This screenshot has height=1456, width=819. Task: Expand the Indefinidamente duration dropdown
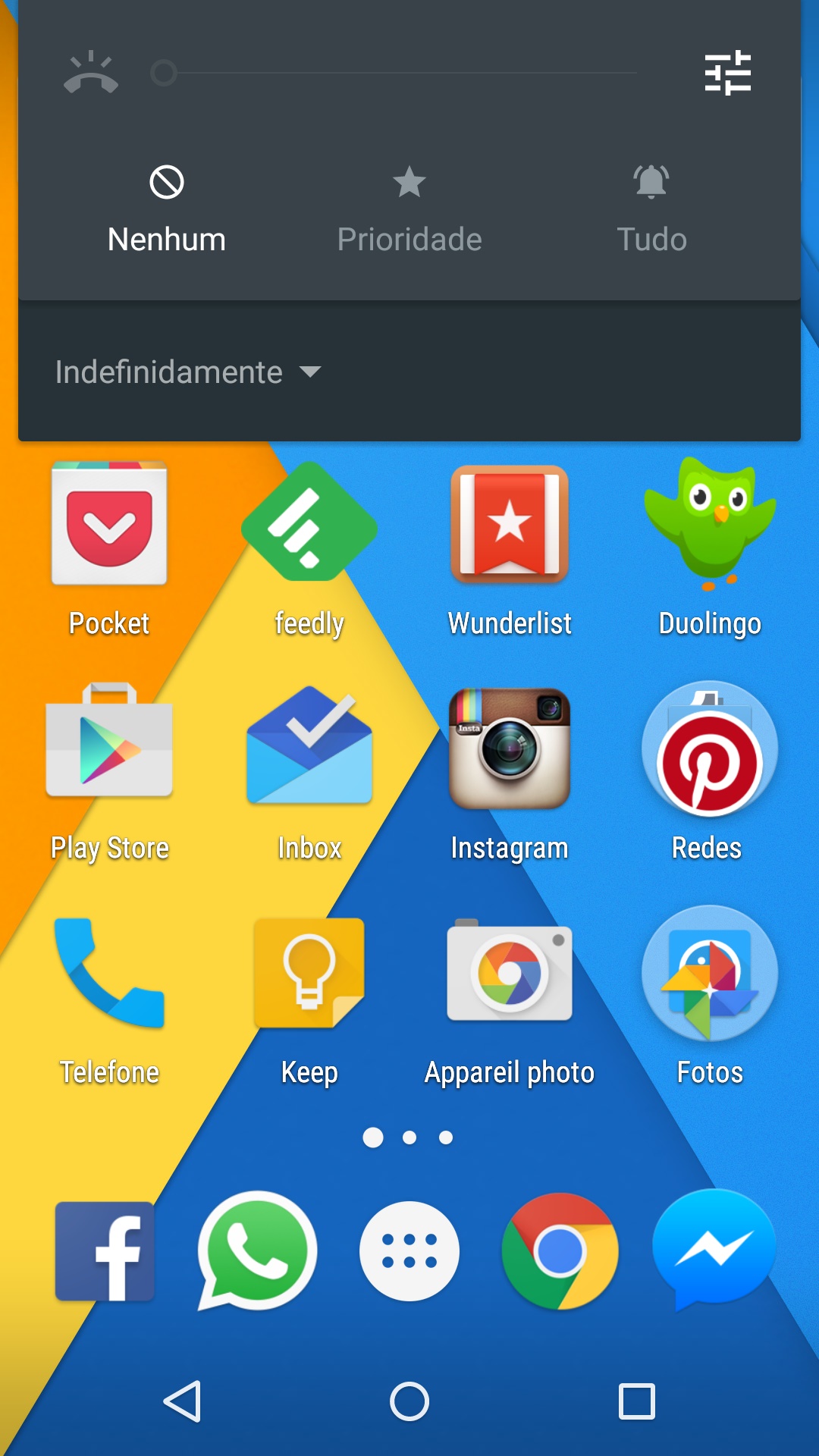tap(188, 372)
